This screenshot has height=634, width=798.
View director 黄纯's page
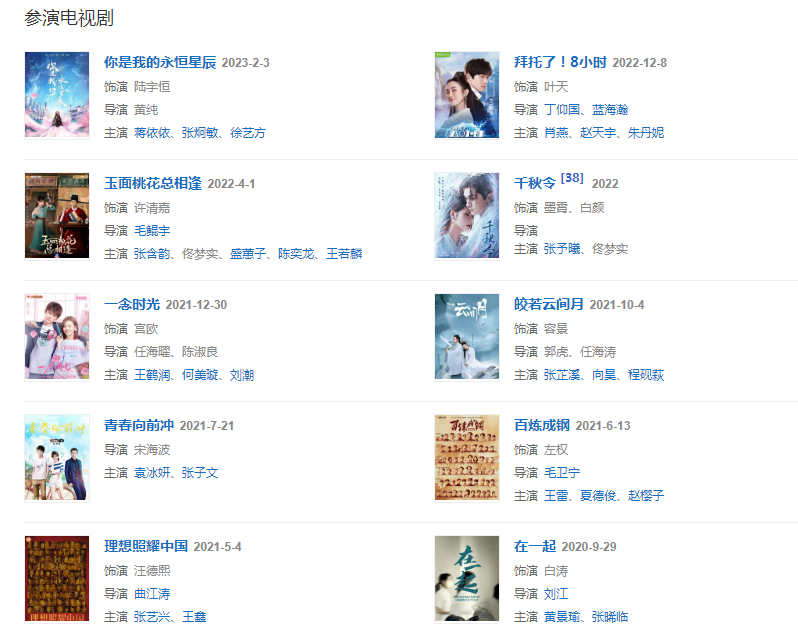click(146, 109)
